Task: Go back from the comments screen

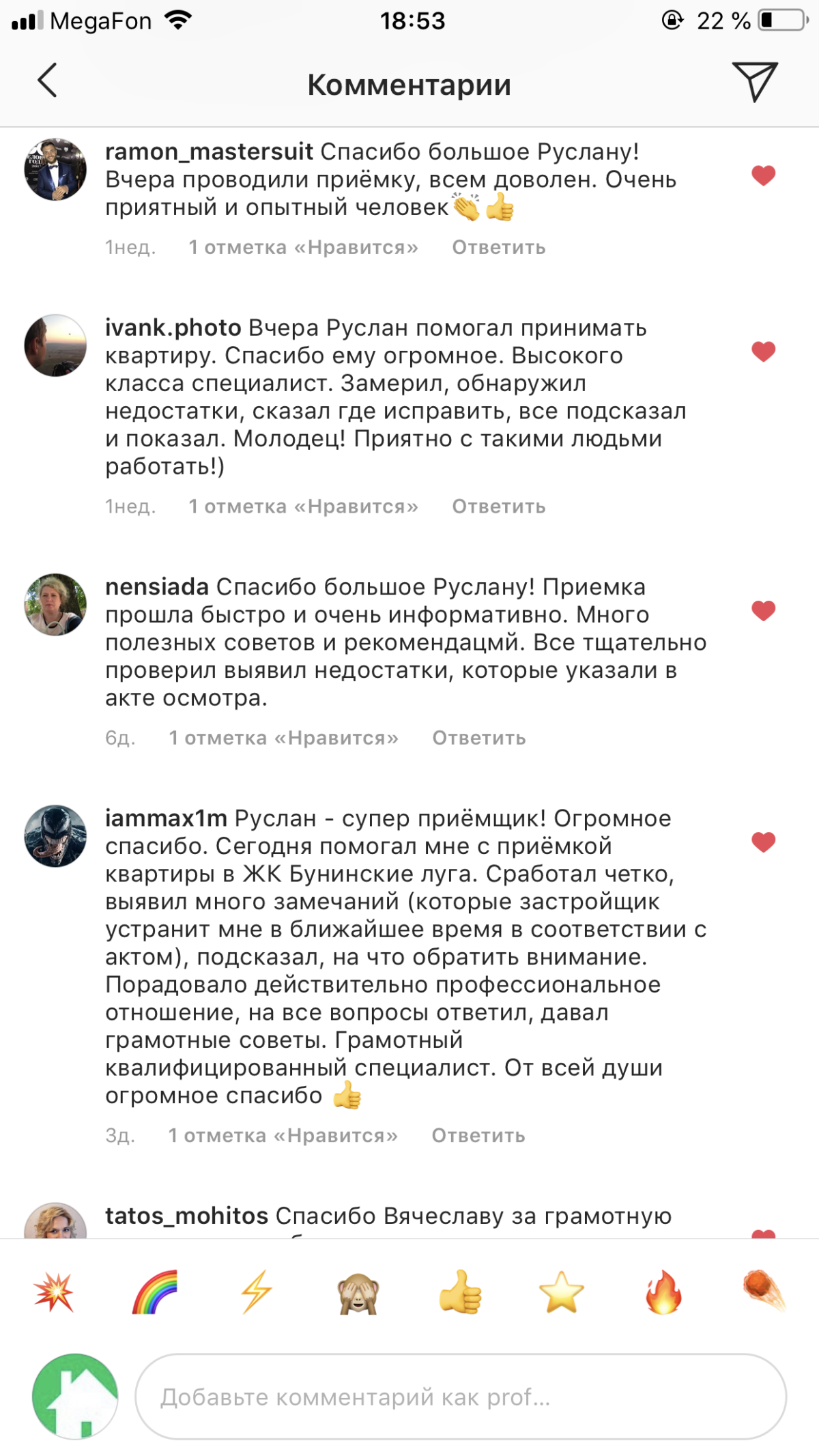Action: pyautogui.click(x=47, y=81)
